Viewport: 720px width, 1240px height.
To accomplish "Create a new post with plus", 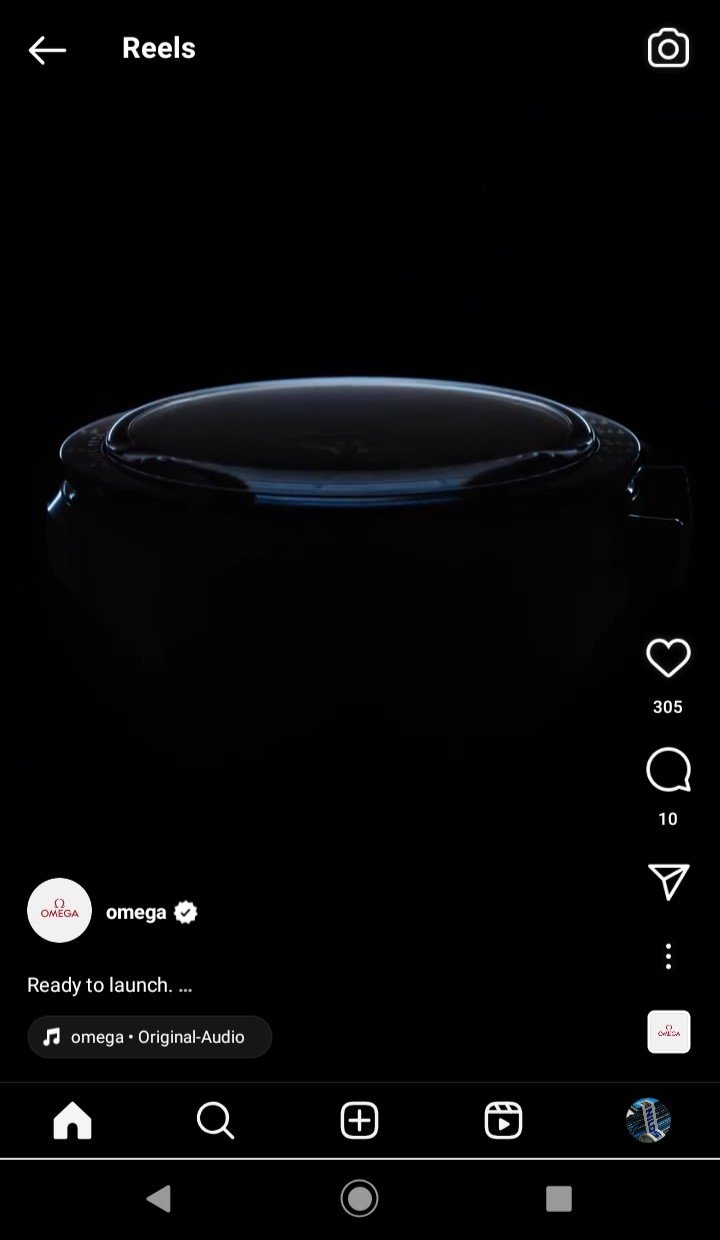I will 359,1121.
